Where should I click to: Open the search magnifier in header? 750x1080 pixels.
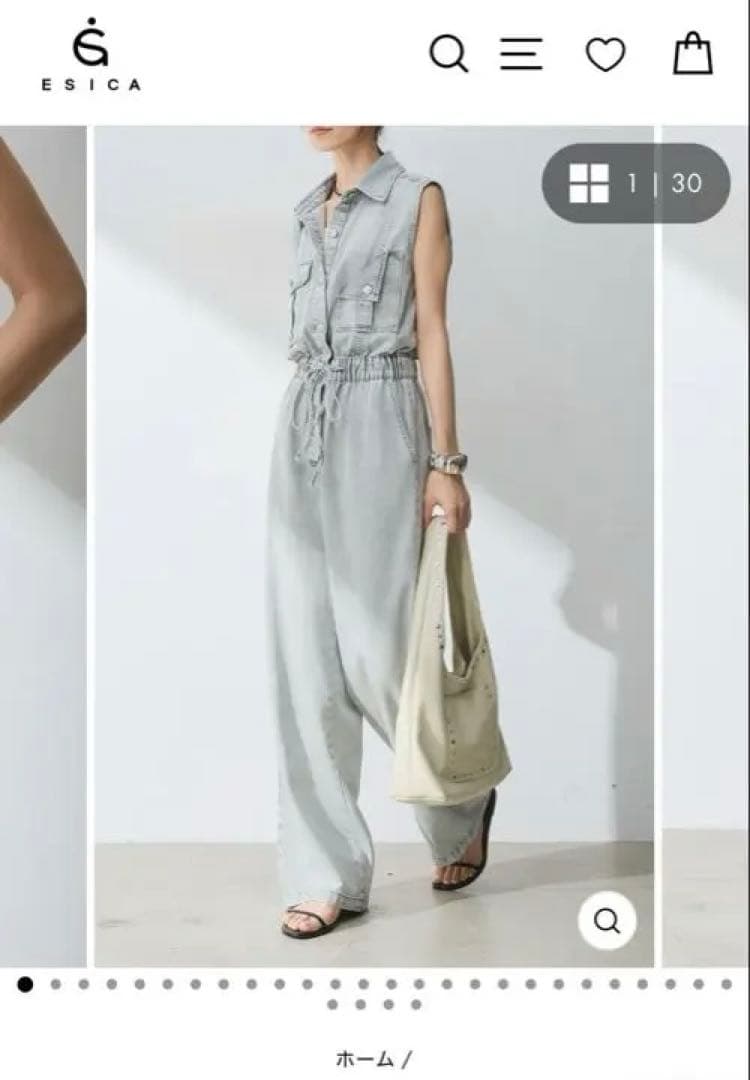pos(449,53)
